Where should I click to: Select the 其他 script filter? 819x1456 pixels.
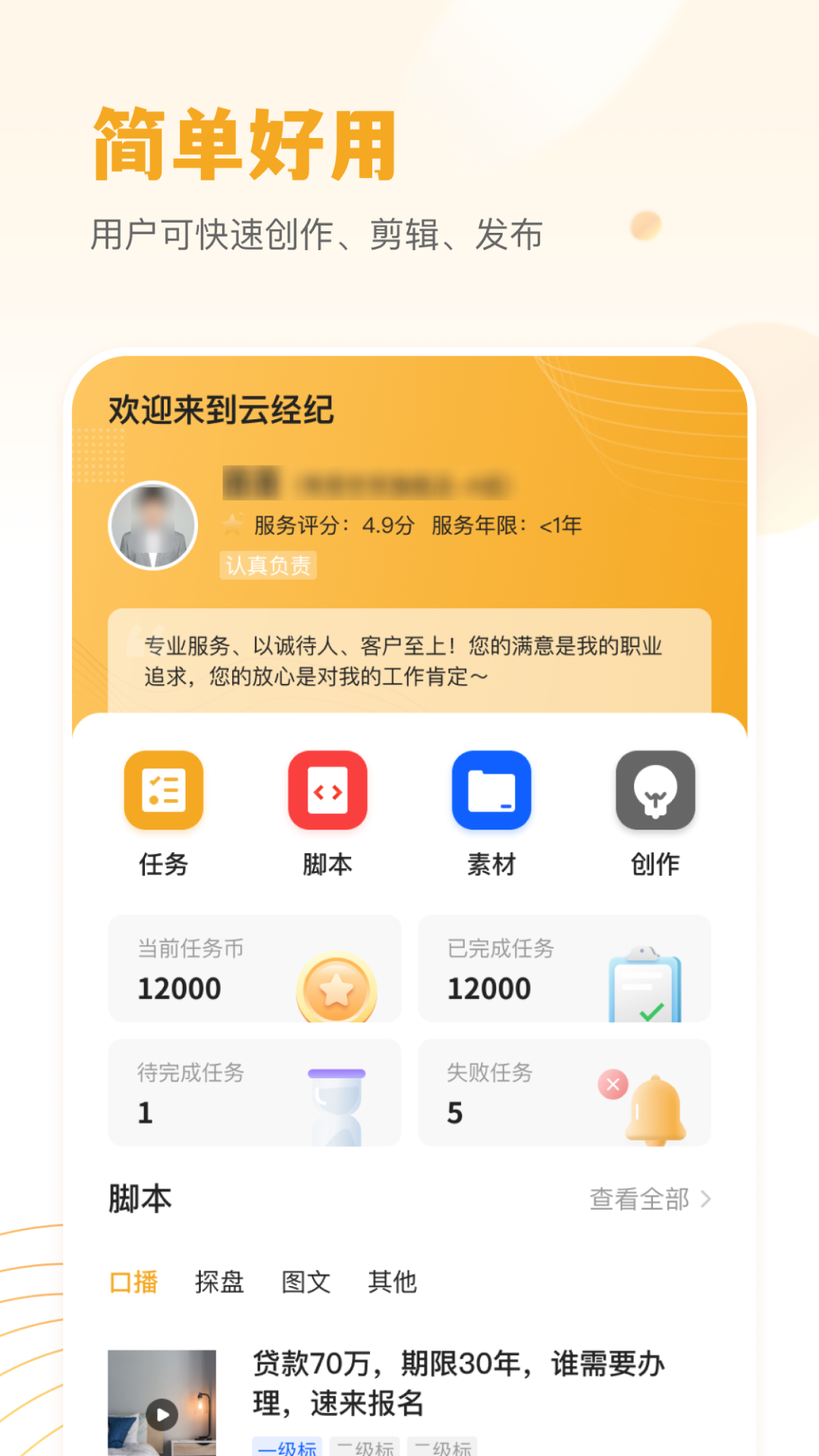coord(393,1282)
